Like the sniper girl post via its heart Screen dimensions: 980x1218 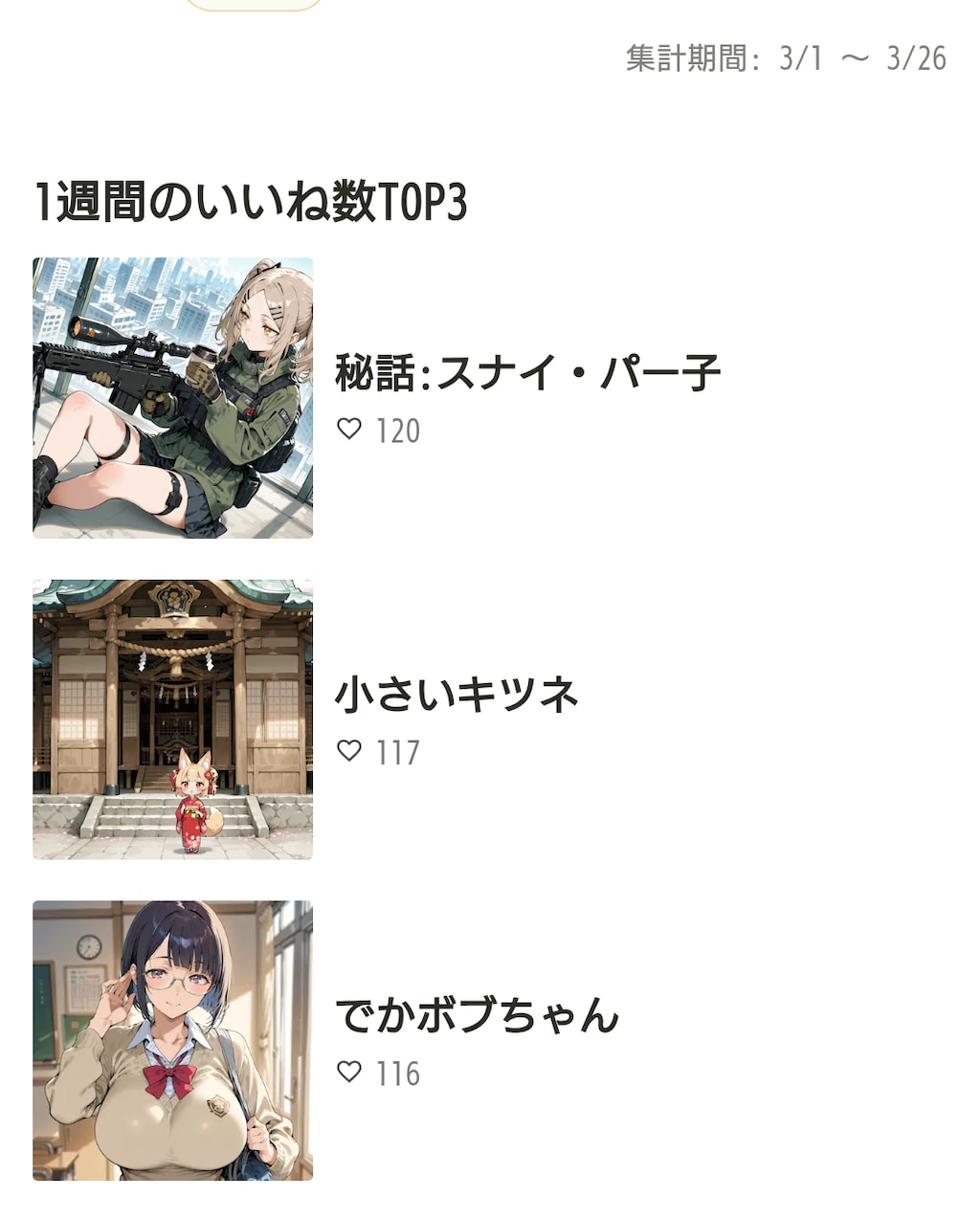point(350,430)
